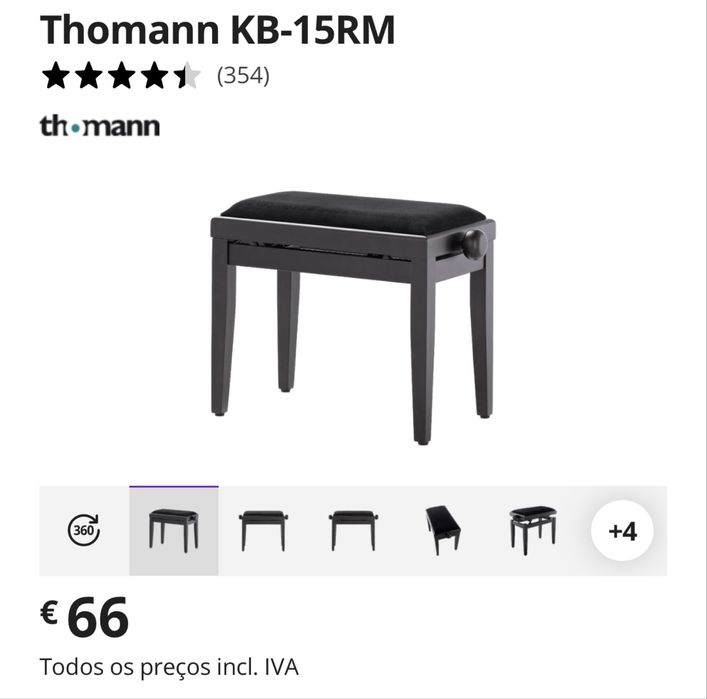Select the highlighted angled bench thumbnail
The width and height of the screenshot is (707, 699).
173,530
